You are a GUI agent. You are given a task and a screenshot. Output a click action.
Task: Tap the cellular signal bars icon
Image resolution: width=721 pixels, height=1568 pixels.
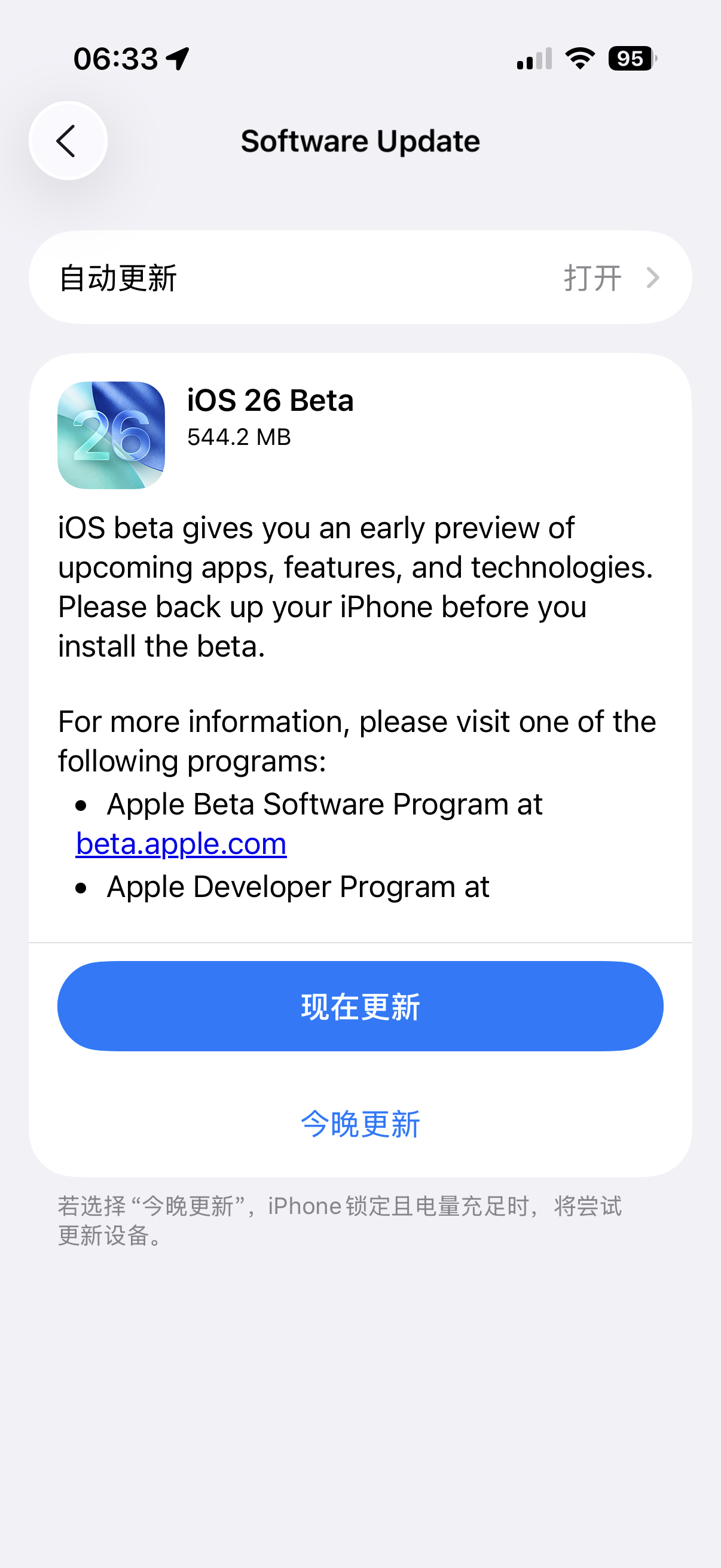click(533, 58)
